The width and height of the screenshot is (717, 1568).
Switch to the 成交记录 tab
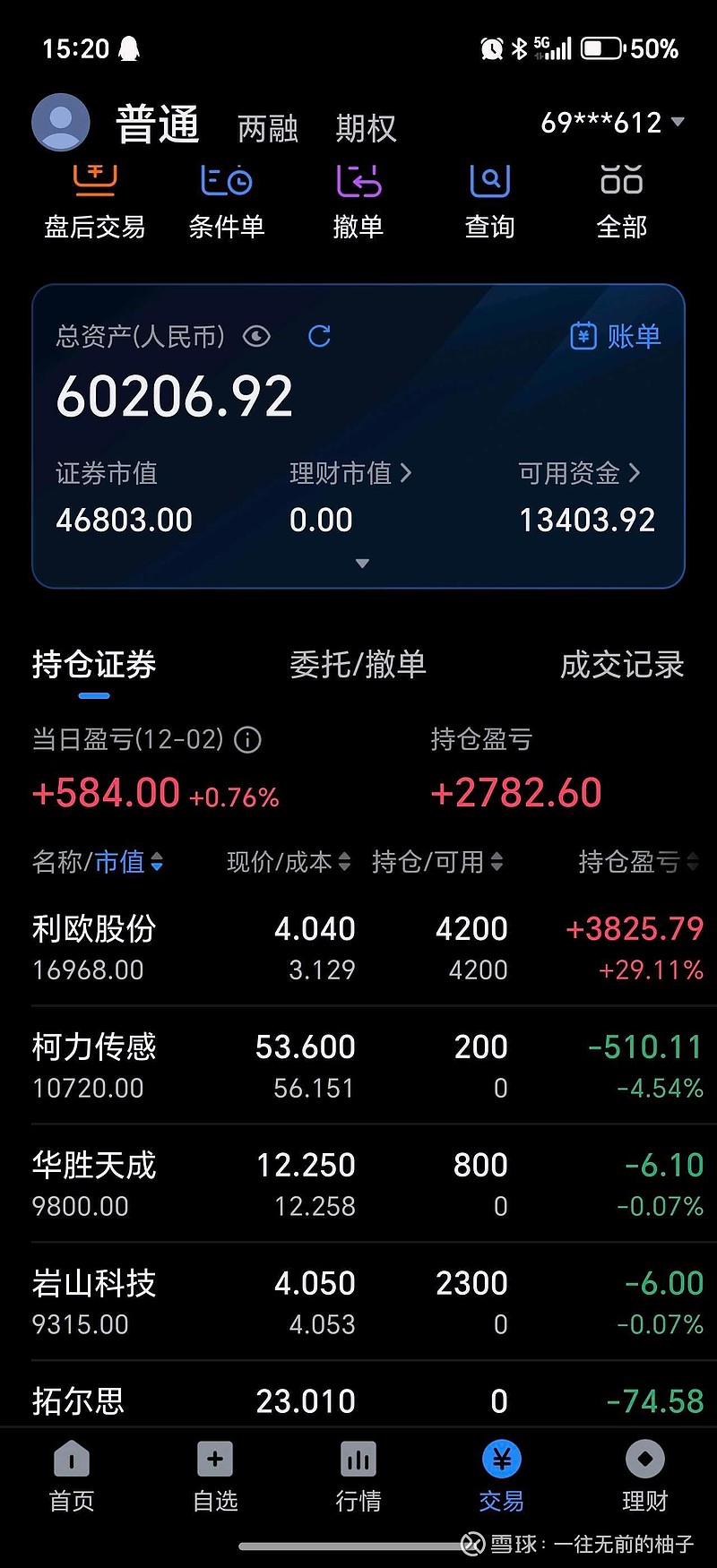click(x=623, y=664)
